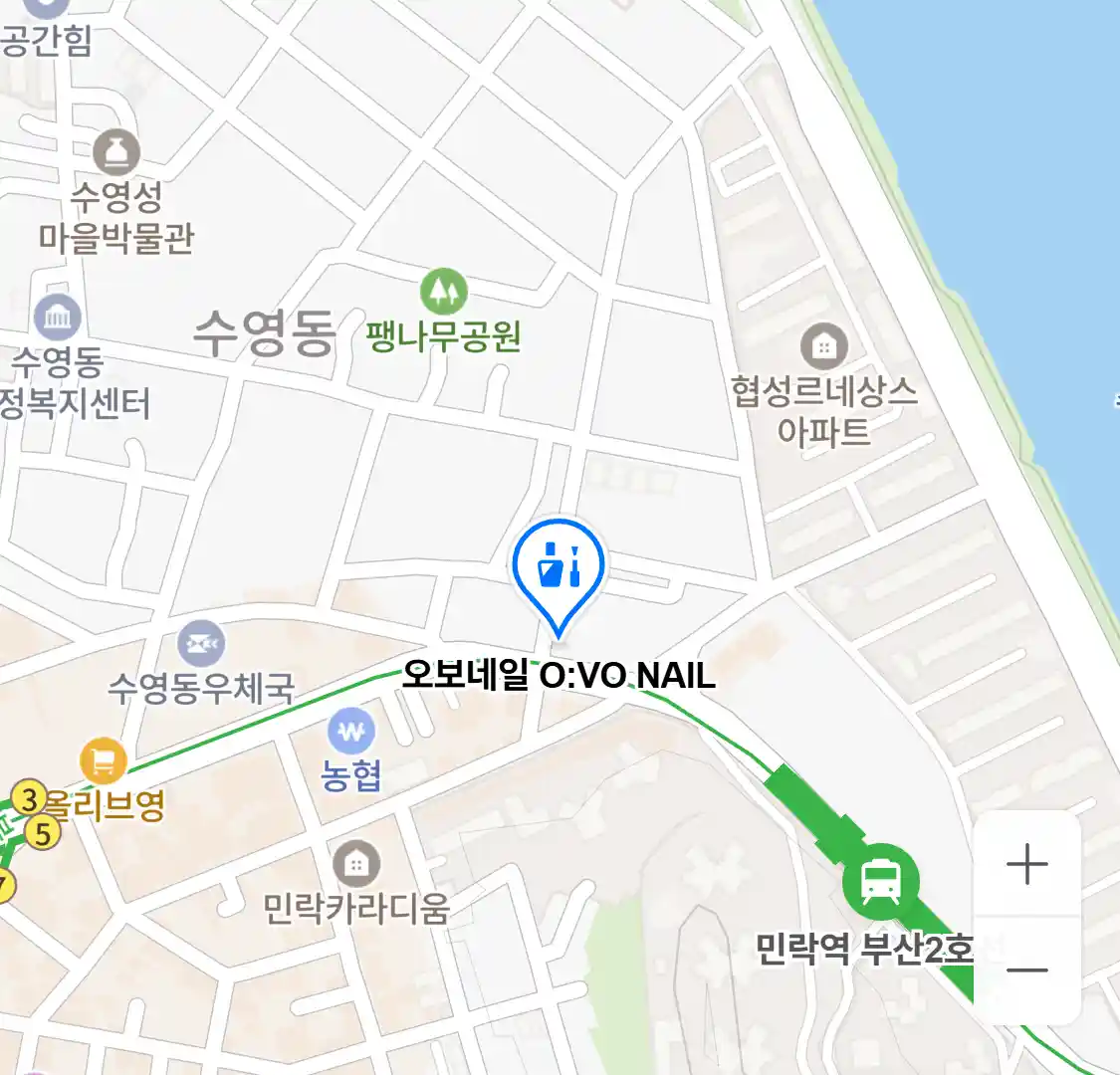Tap the 협성르네상스 아파트 marker
The width and height of the screenshot is (1120, 1075).
point(823,346)
